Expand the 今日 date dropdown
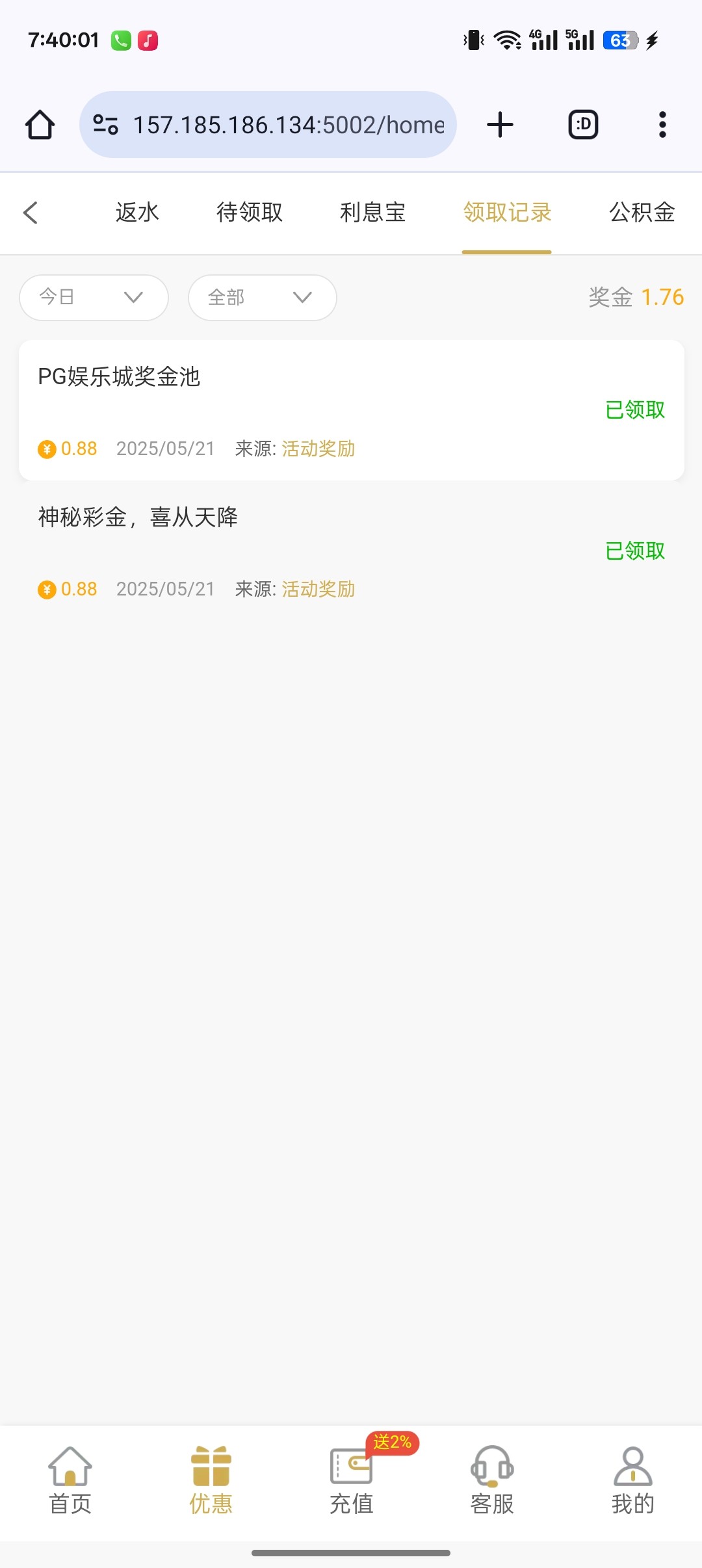 pyautogui.click(x=94, y=298)
